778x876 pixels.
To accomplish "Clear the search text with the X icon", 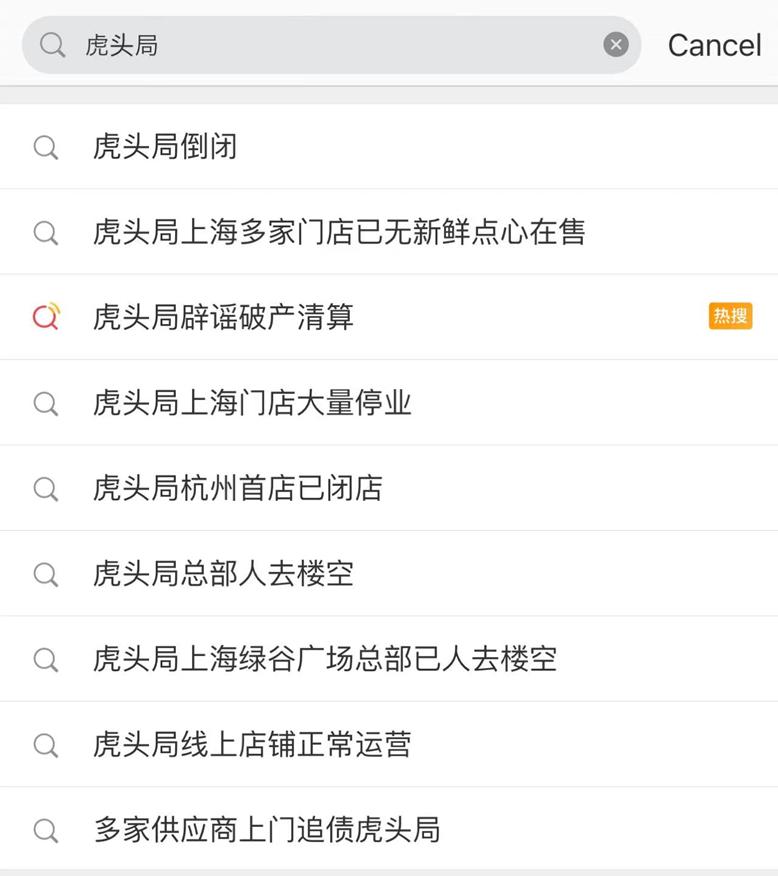I will (x=616, y=45).
